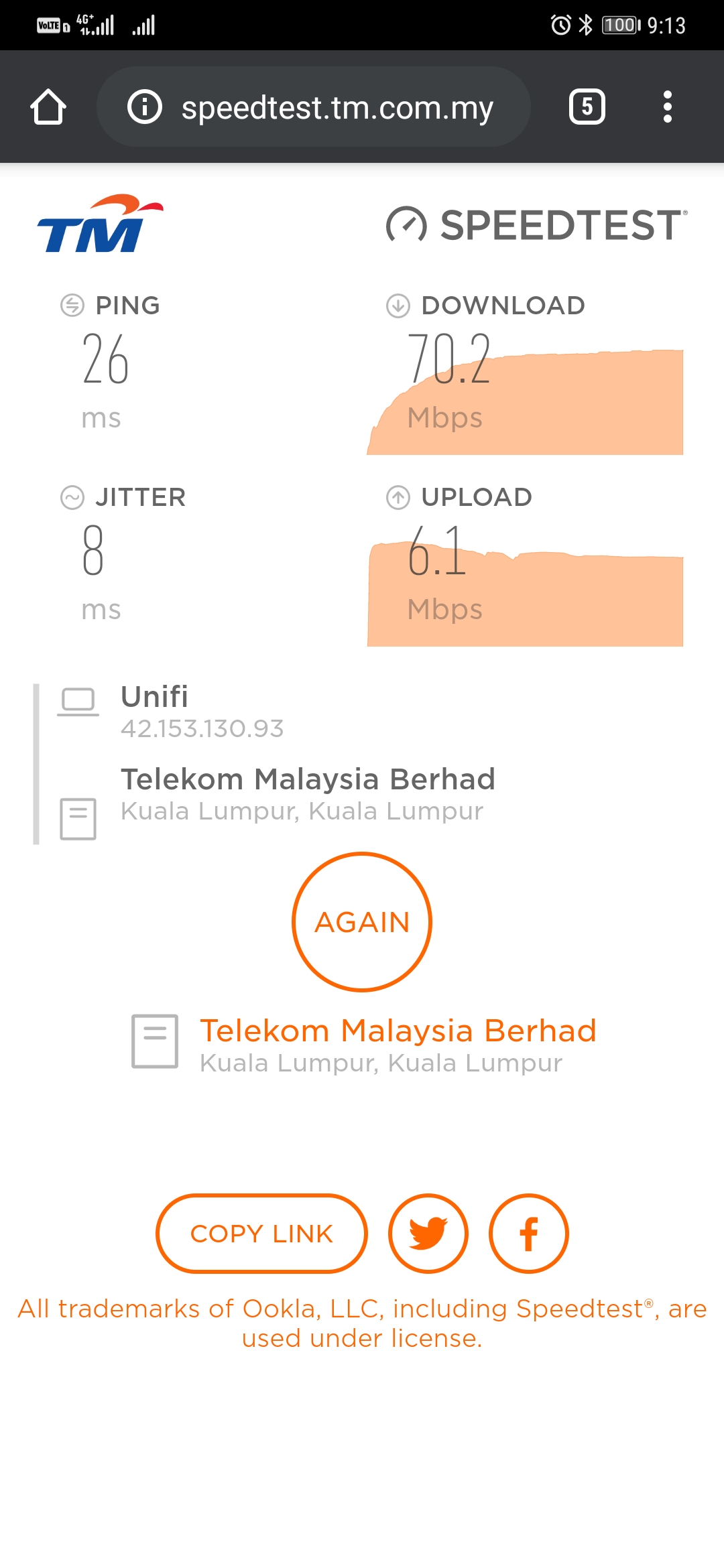
Task: Go to the browser home page
Action: pyautogui.click(x=48, y=107)
